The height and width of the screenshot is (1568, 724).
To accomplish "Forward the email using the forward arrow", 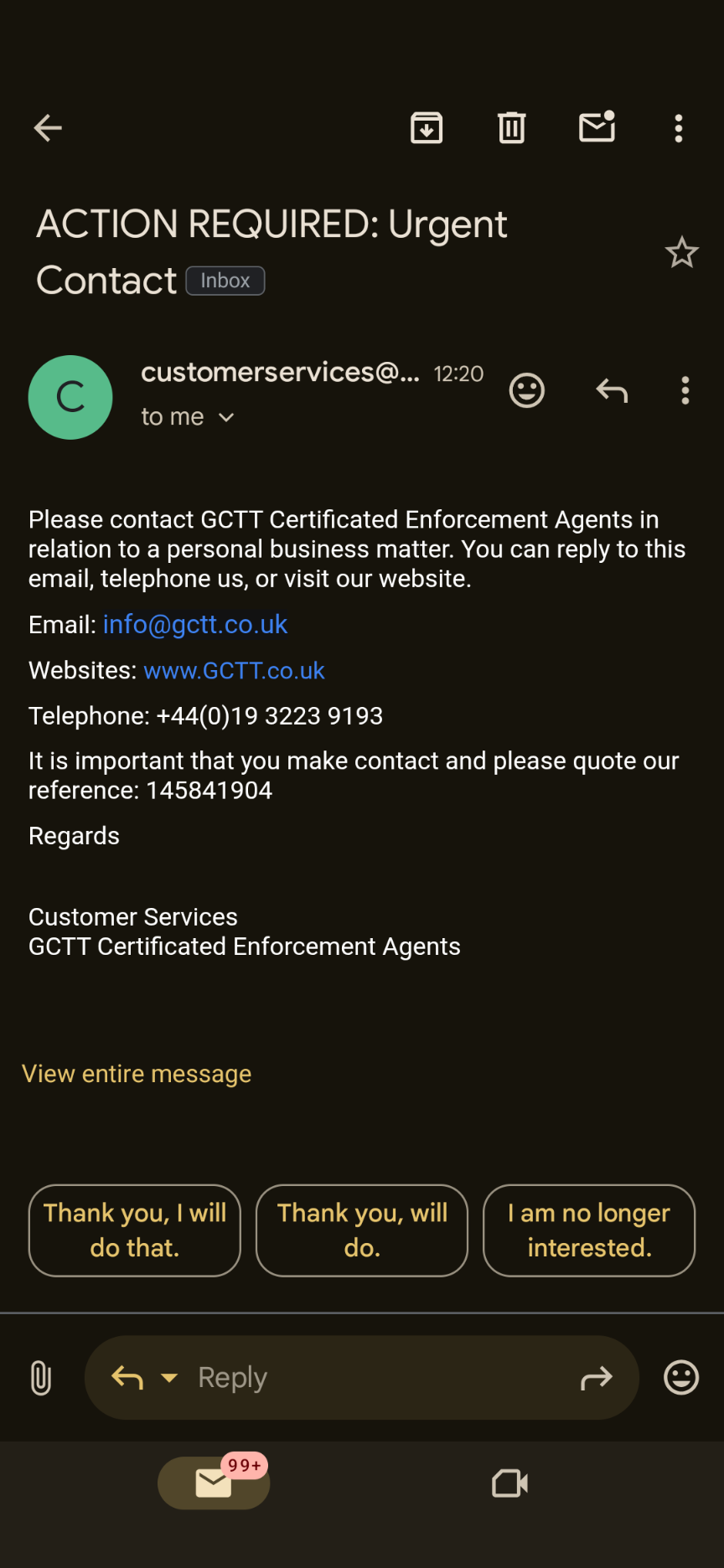I will [597, 1378].
